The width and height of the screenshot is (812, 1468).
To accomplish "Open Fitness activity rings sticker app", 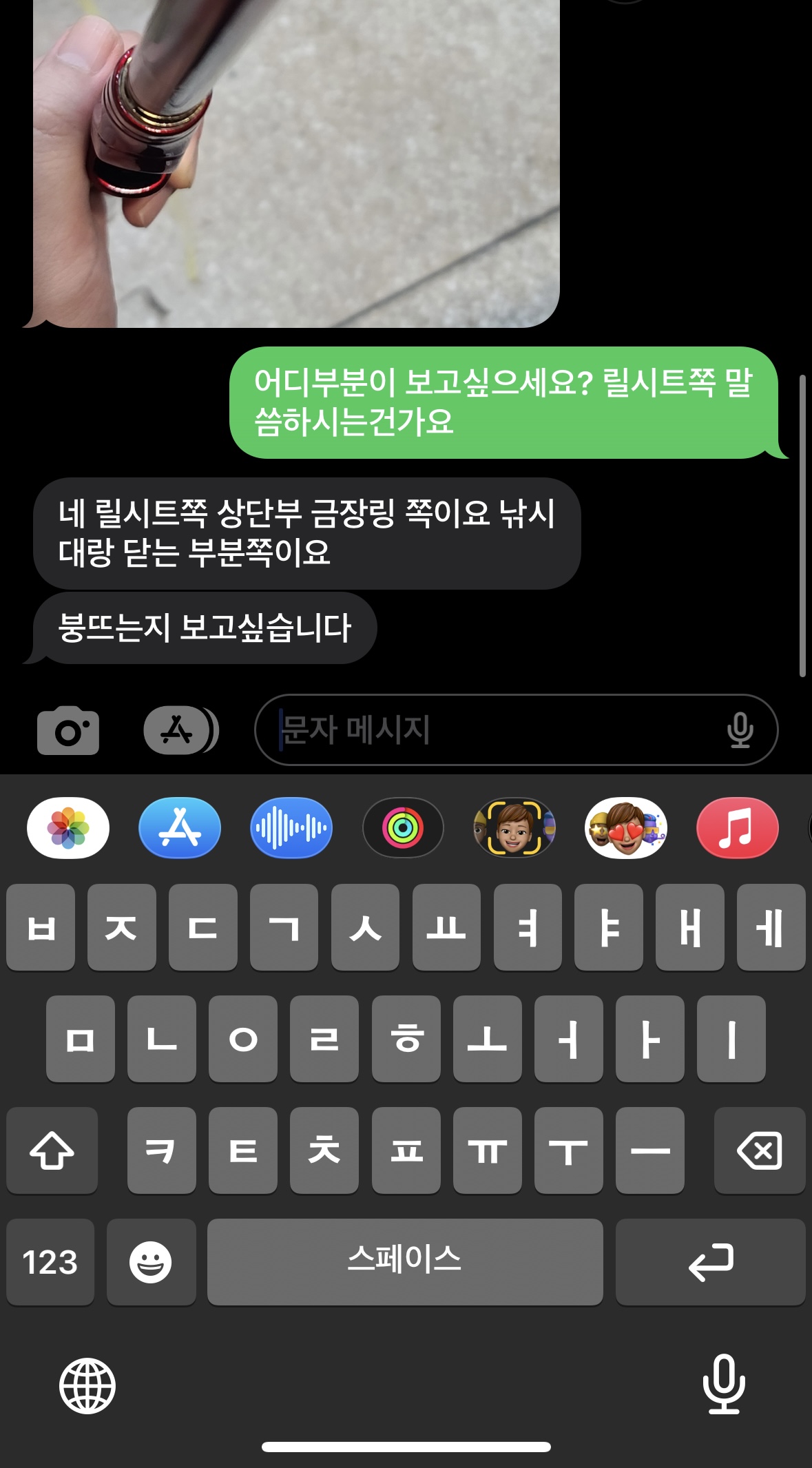I will pos(403,828).
